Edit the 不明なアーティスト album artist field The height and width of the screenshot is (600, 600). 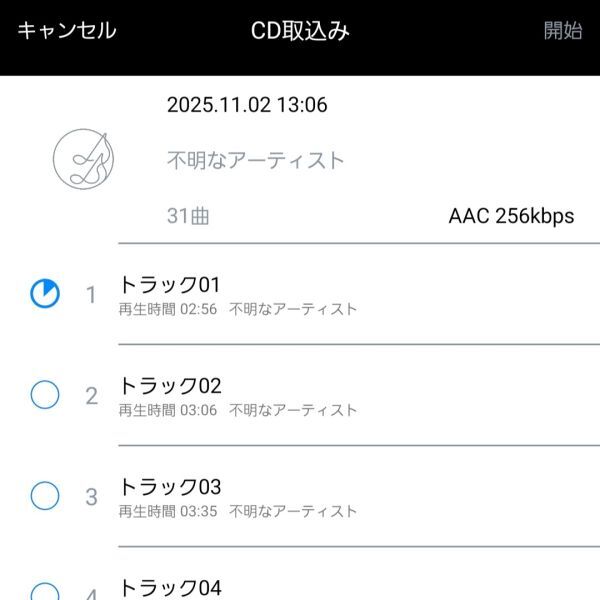pos(255,160)
